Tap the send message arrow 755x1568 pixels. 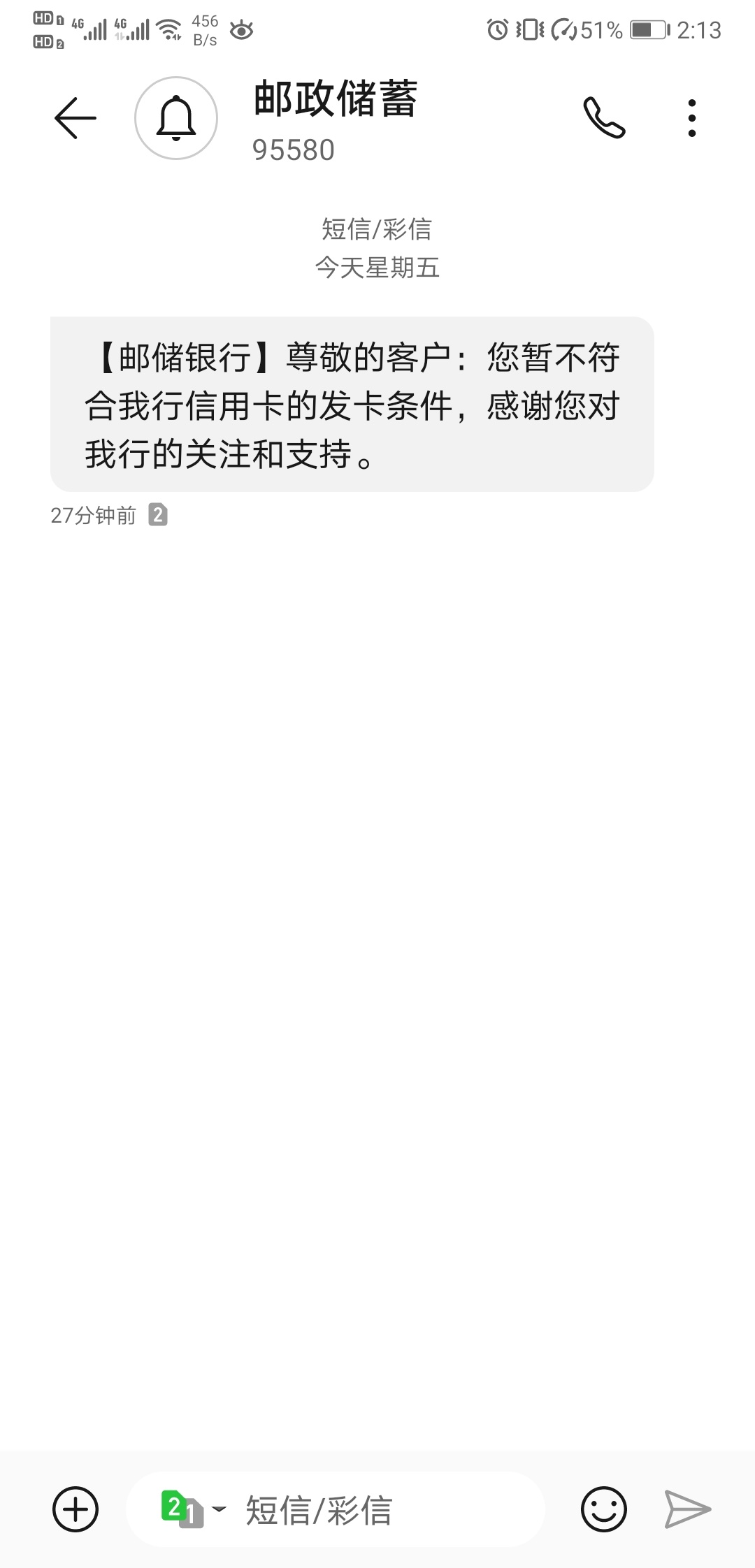point(687,1509)
